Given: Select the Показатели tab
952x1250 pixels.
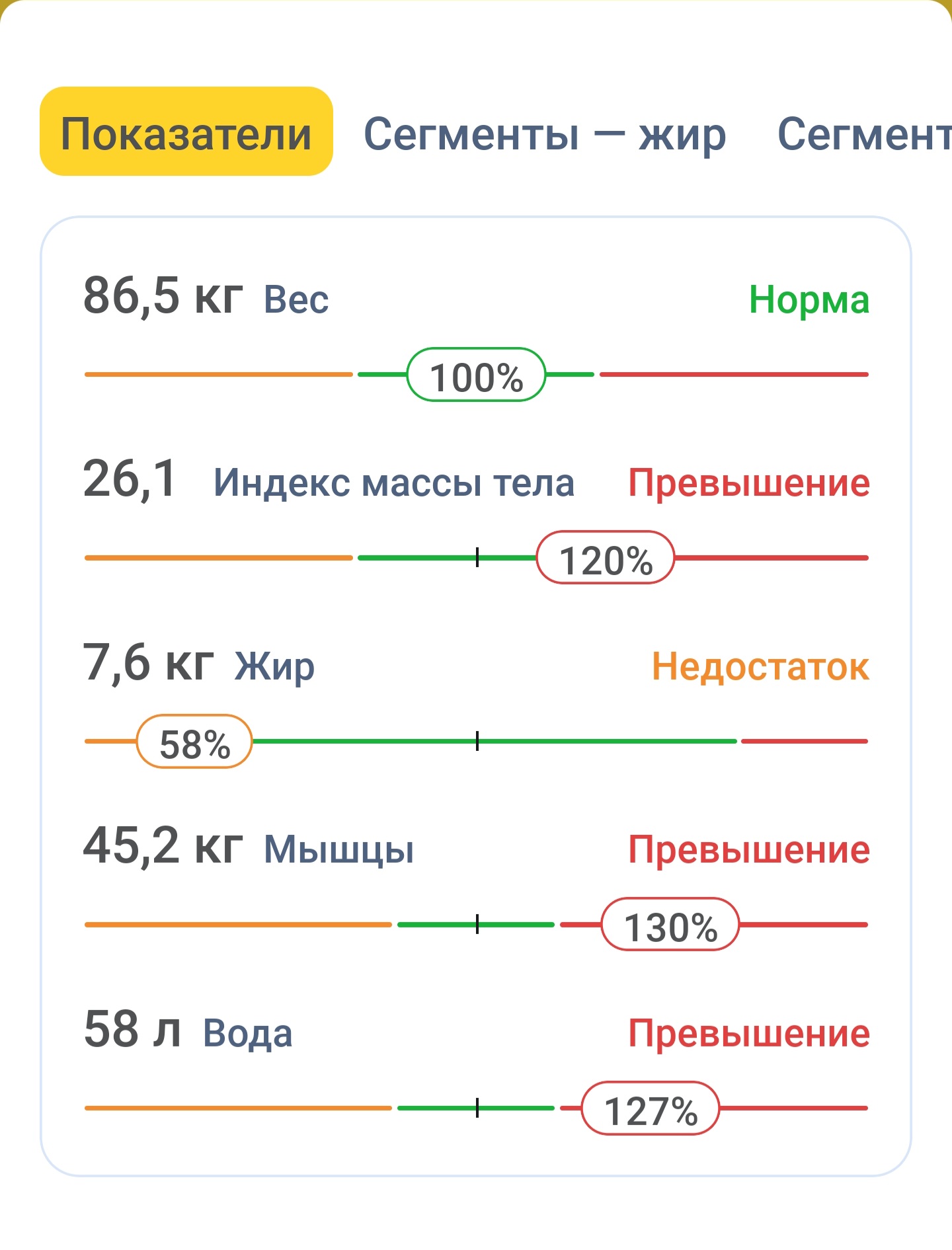Looking at the screenshot, I should [186, 132].
